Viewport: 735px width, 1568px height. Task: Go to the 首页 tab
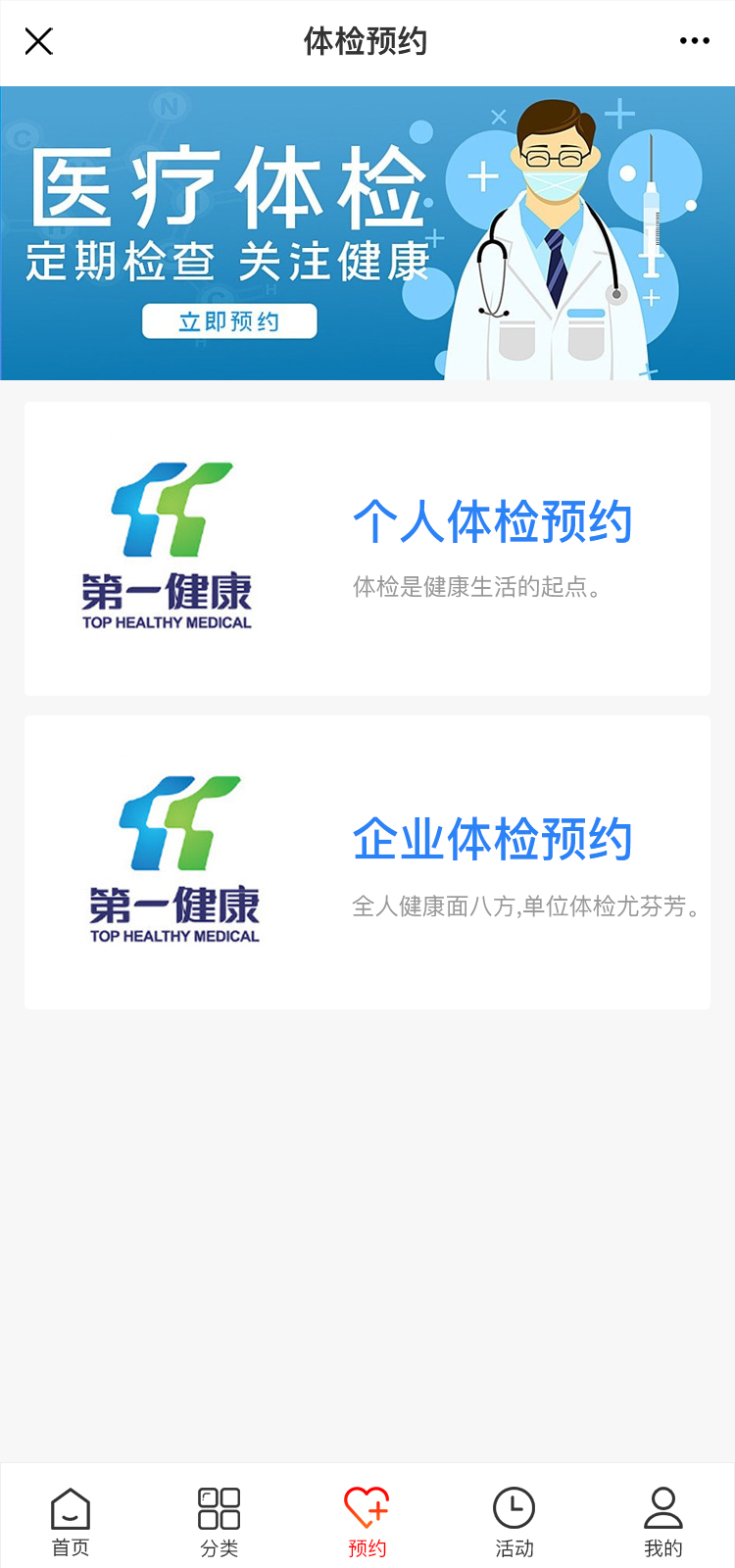pos(71,1521)
